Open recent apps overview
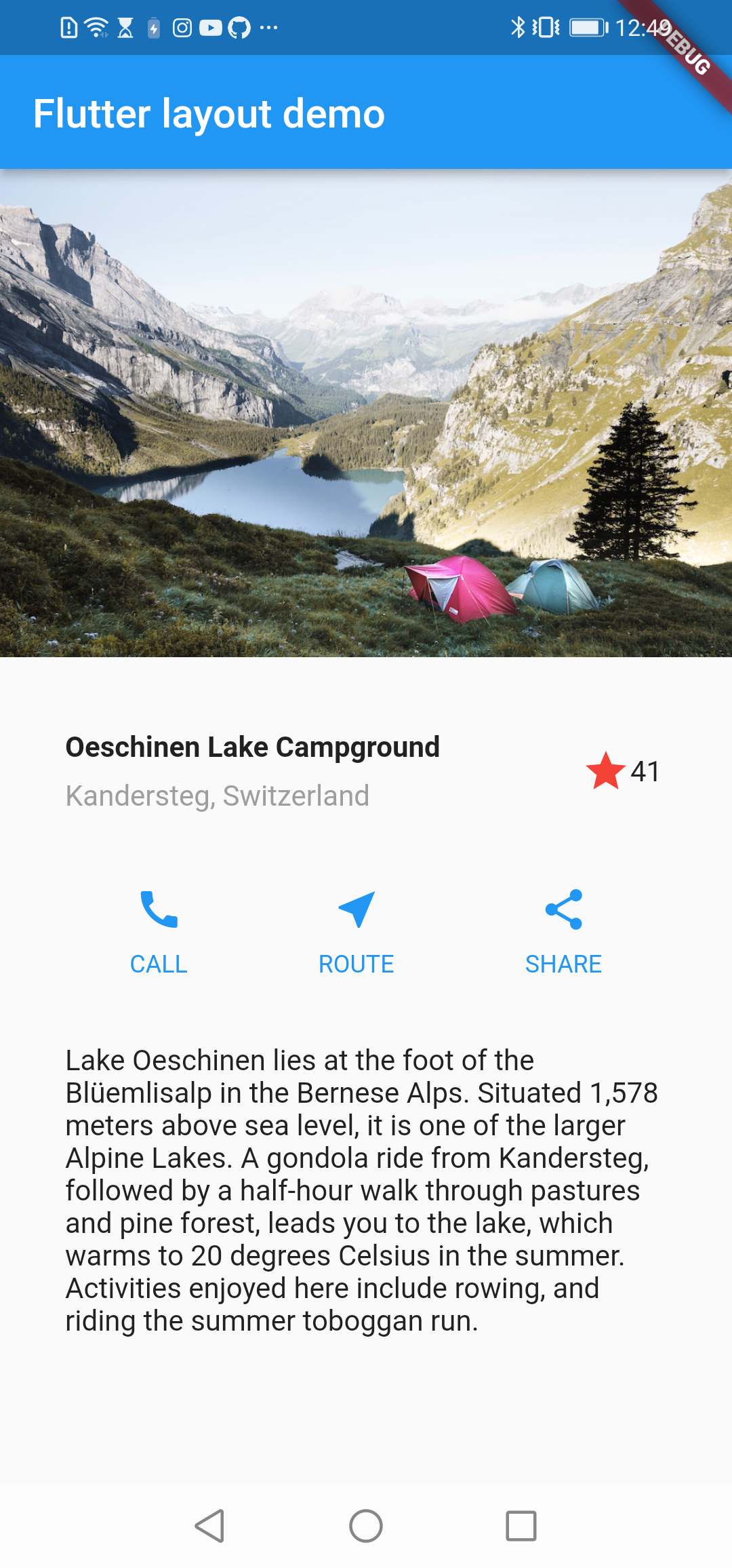 pos(521,1526)
